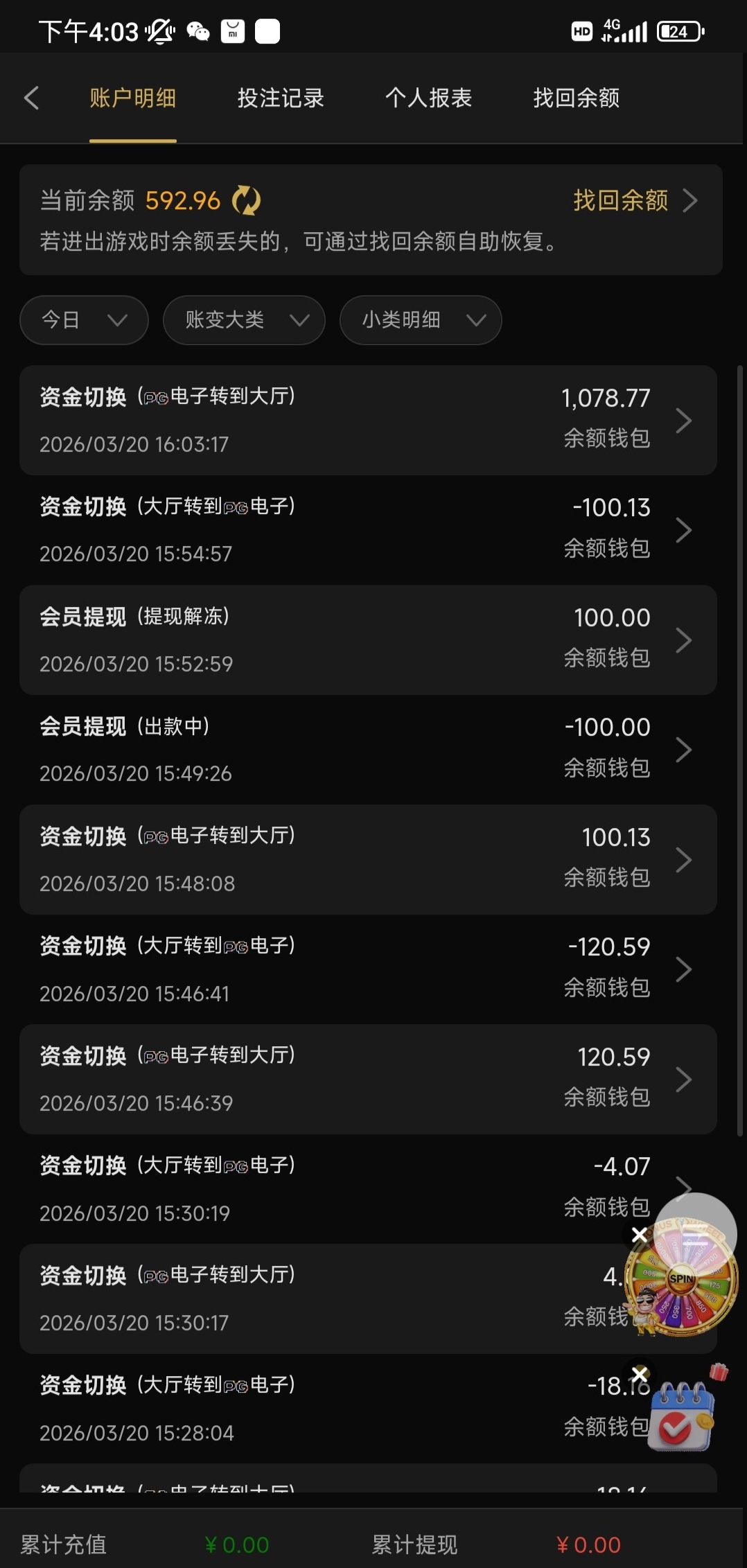Image resolution: width=747 pixels, height=1568 pixels.
Task: Expand the 今日 date filter
Action: click(x=84, y=320)
